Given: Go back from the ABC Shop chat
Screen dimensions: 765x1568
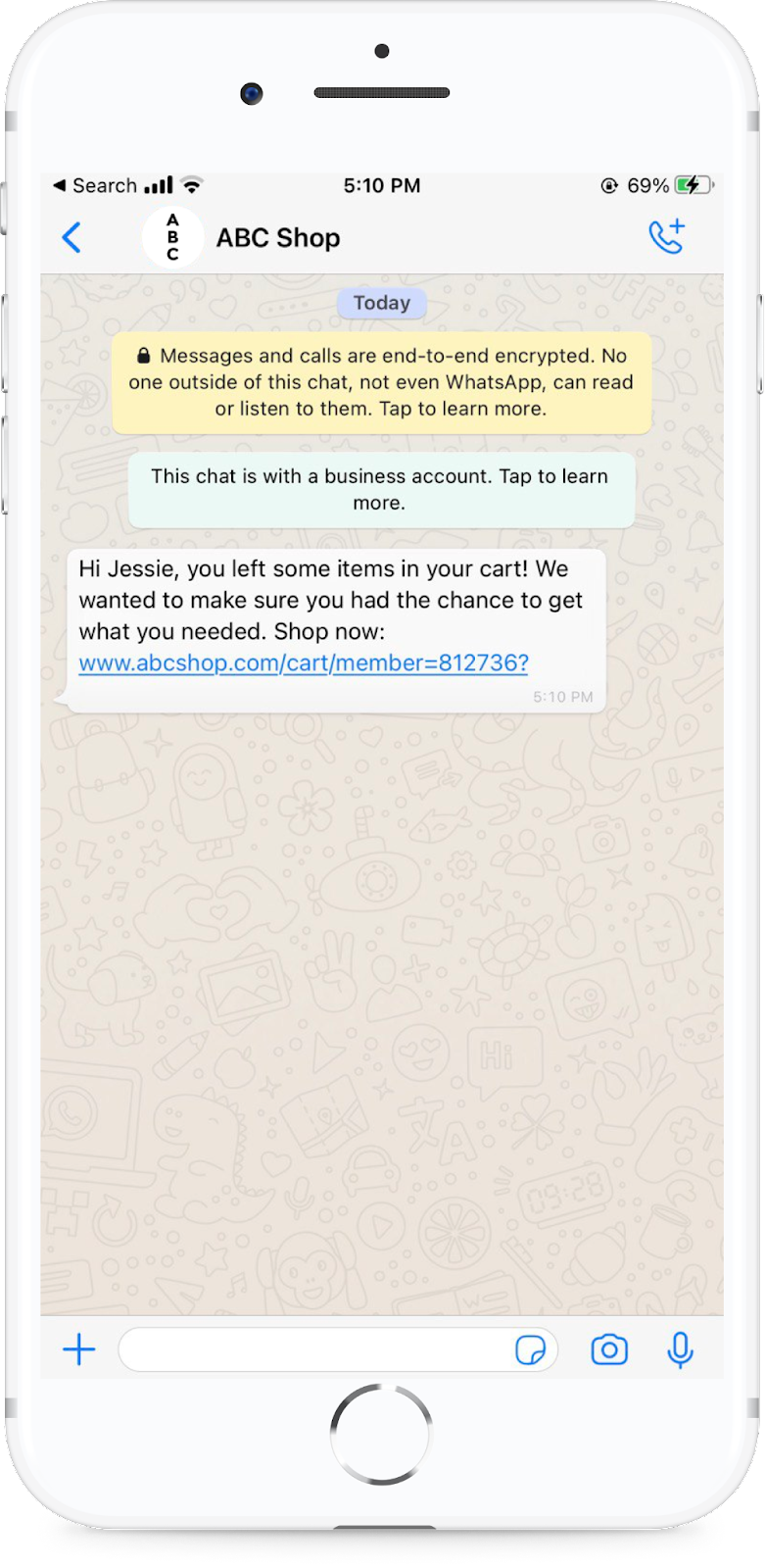Looking at the screenshot, I should tap(72, 237).
